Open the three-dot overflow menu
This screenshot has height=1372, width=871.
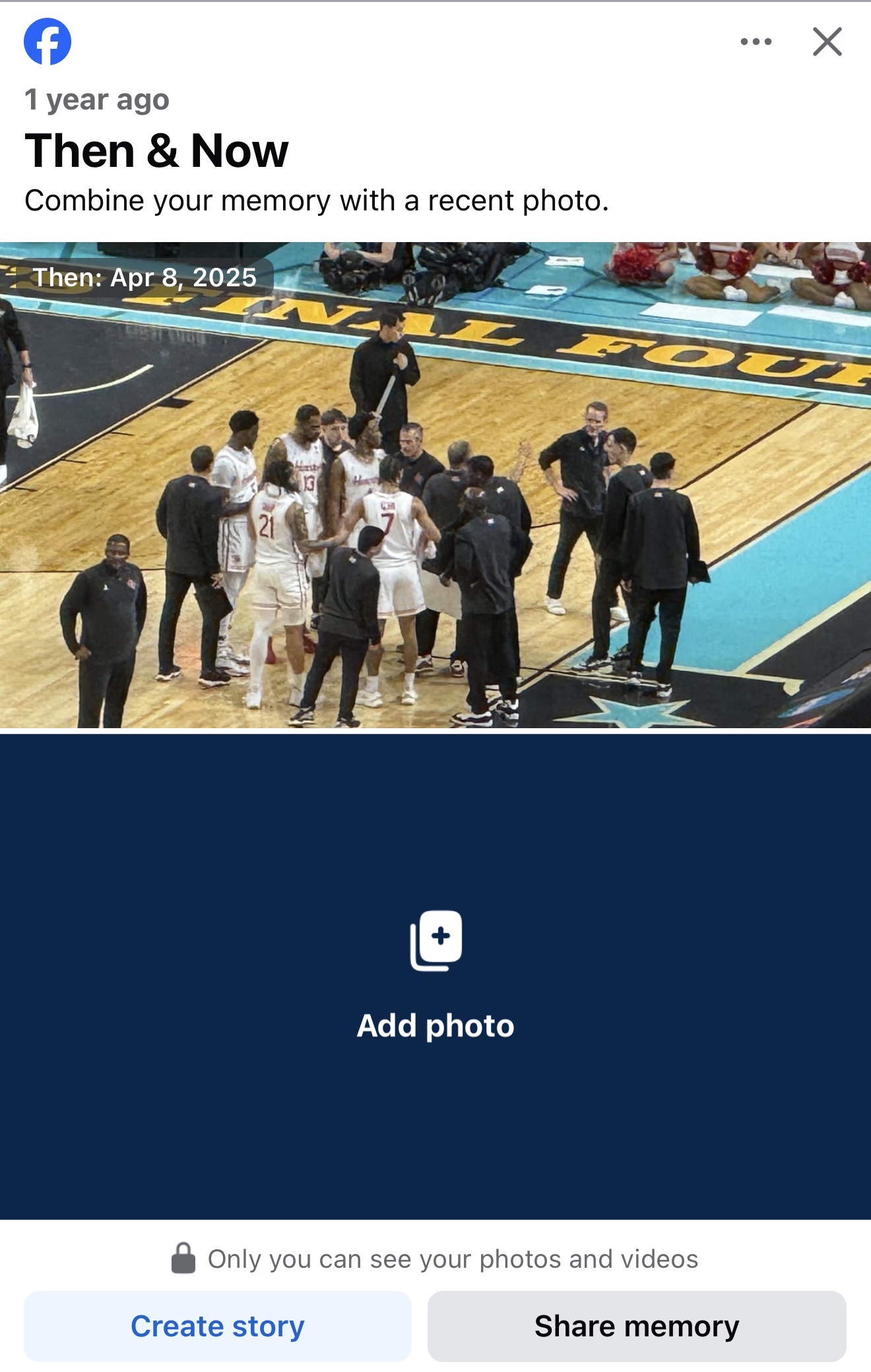(756, 42)
